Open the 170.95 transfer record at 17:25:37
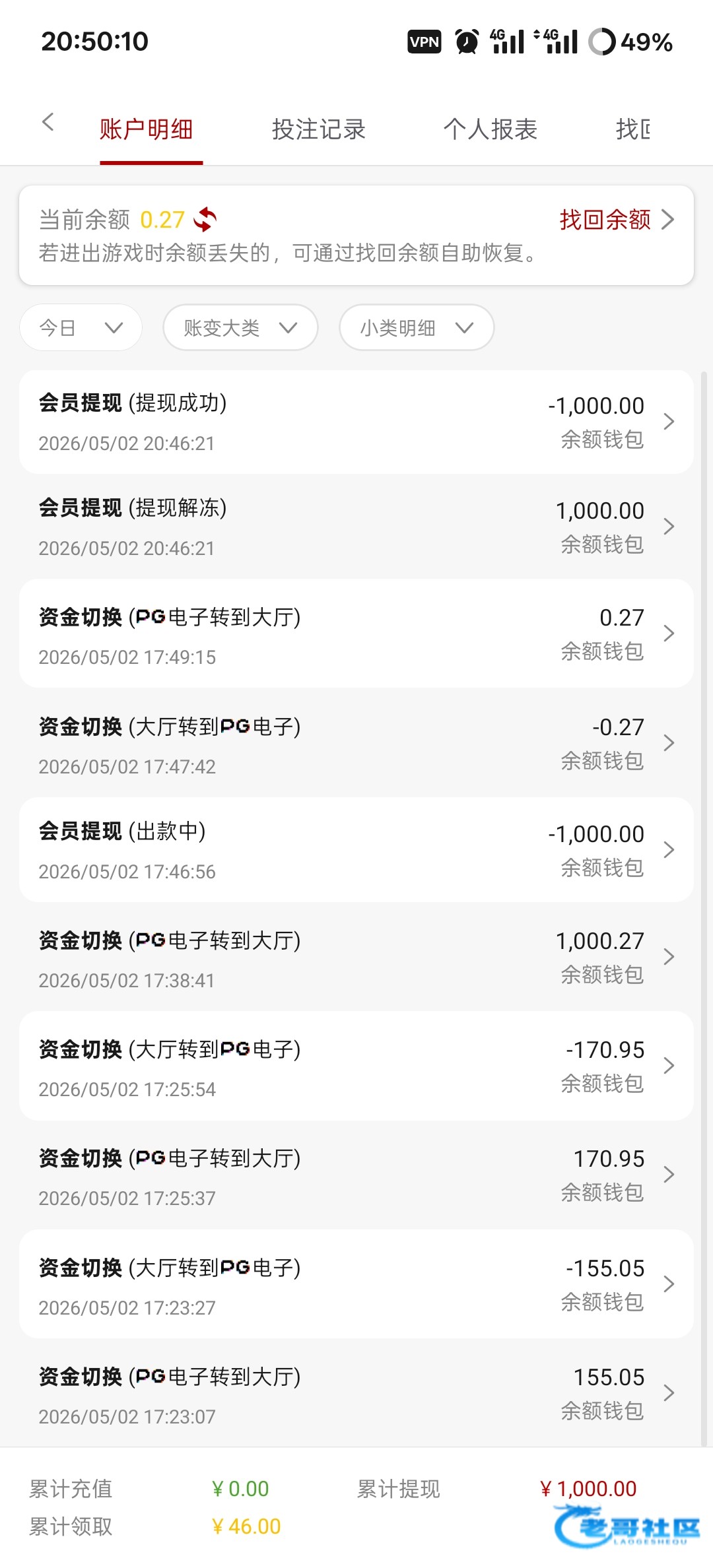 coord(356,1175)
